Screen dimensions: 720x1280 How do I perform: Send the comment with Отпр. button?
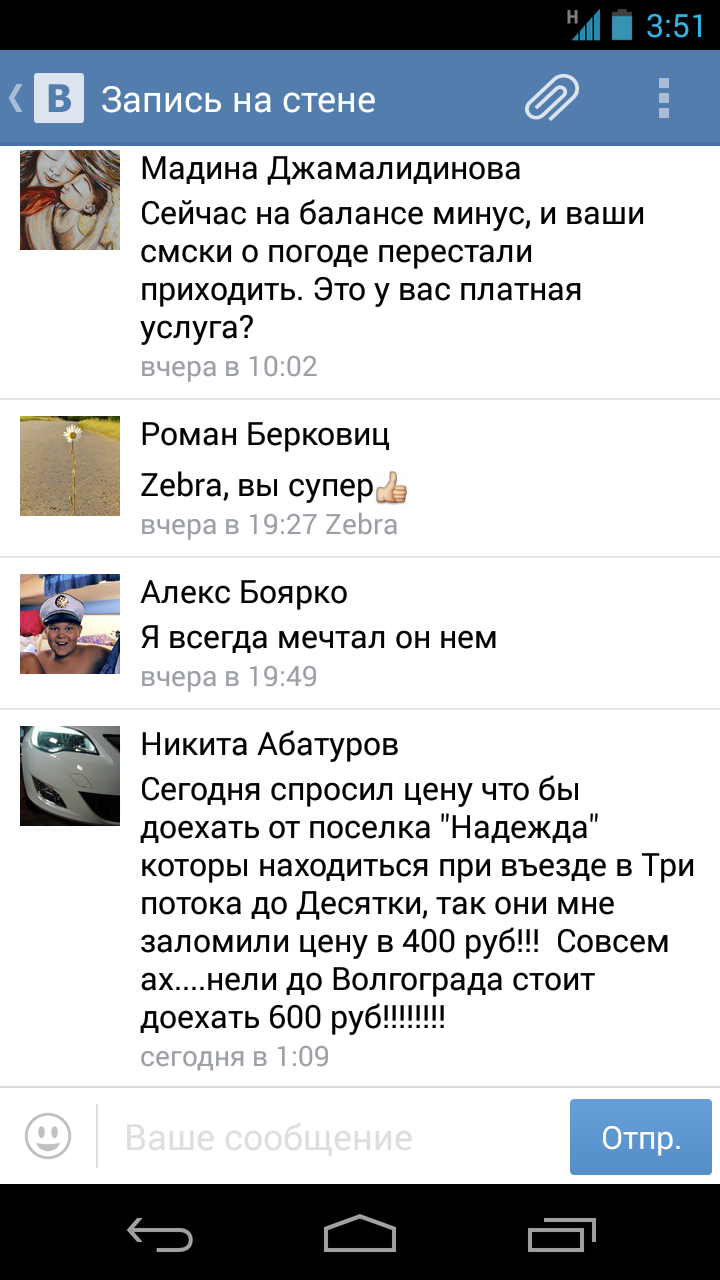click(x=641, y=1137)
